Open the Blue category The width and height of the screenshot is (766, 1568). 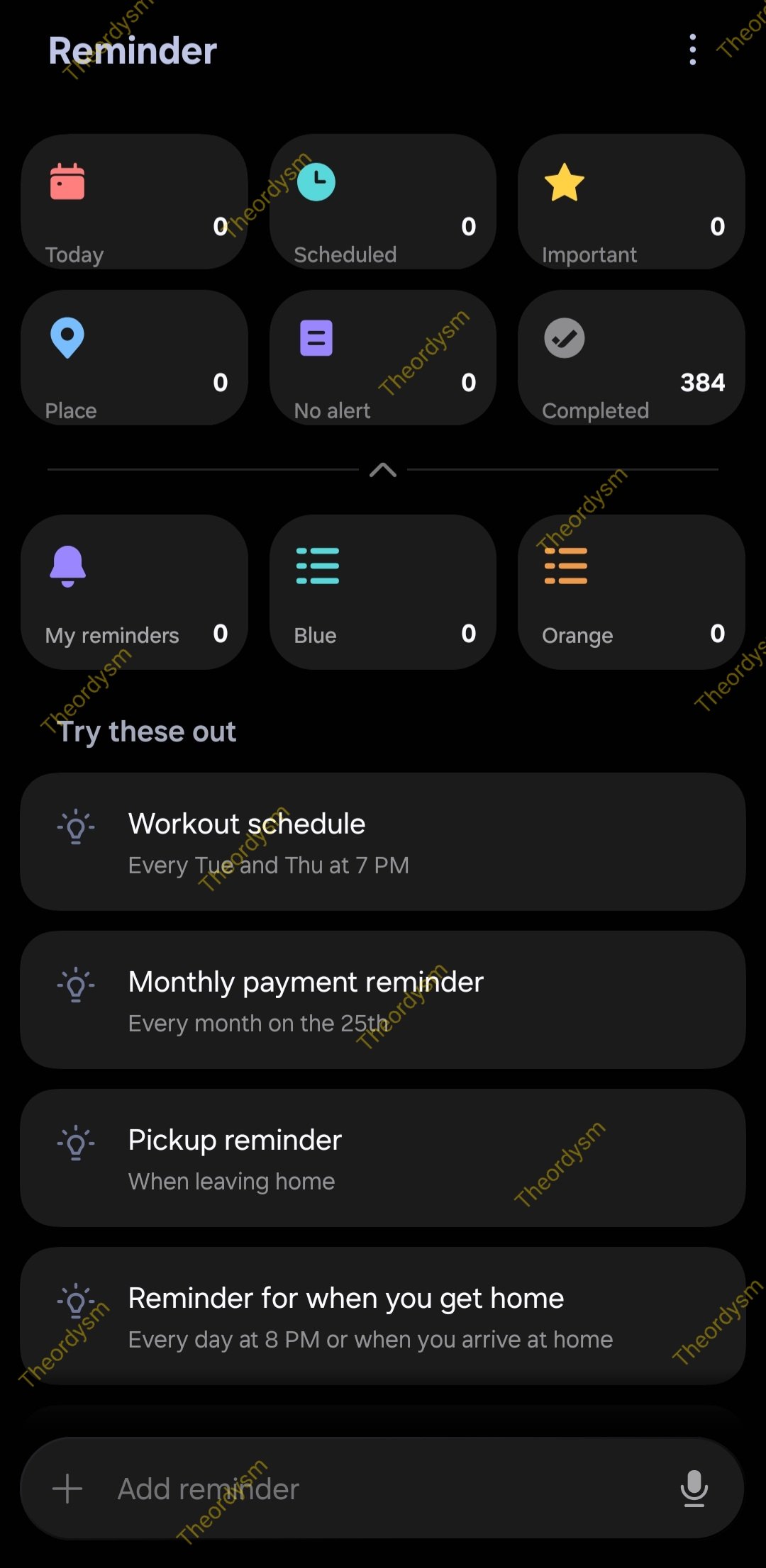pos(383,592)
